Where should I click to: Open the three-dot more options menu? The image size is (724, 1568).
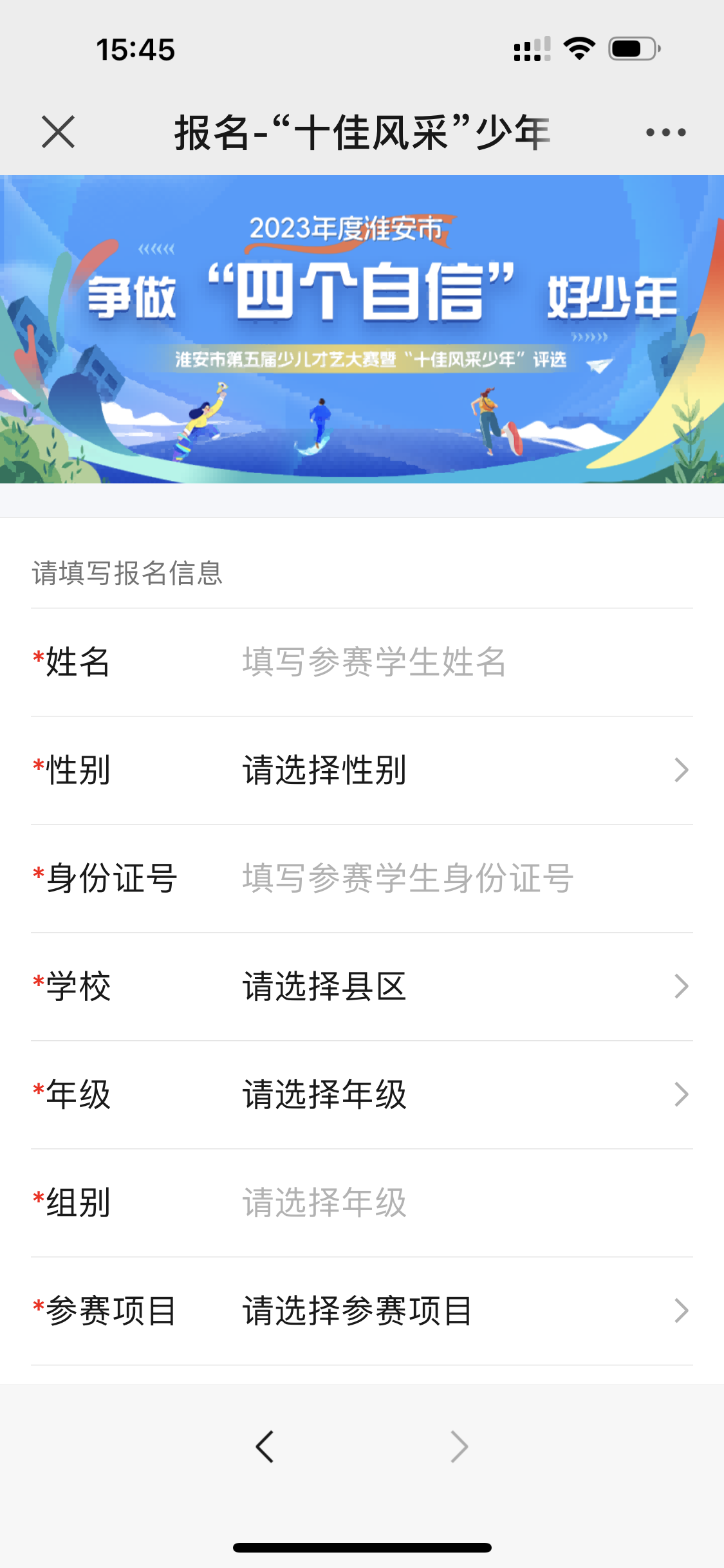(x=665, y=133)
